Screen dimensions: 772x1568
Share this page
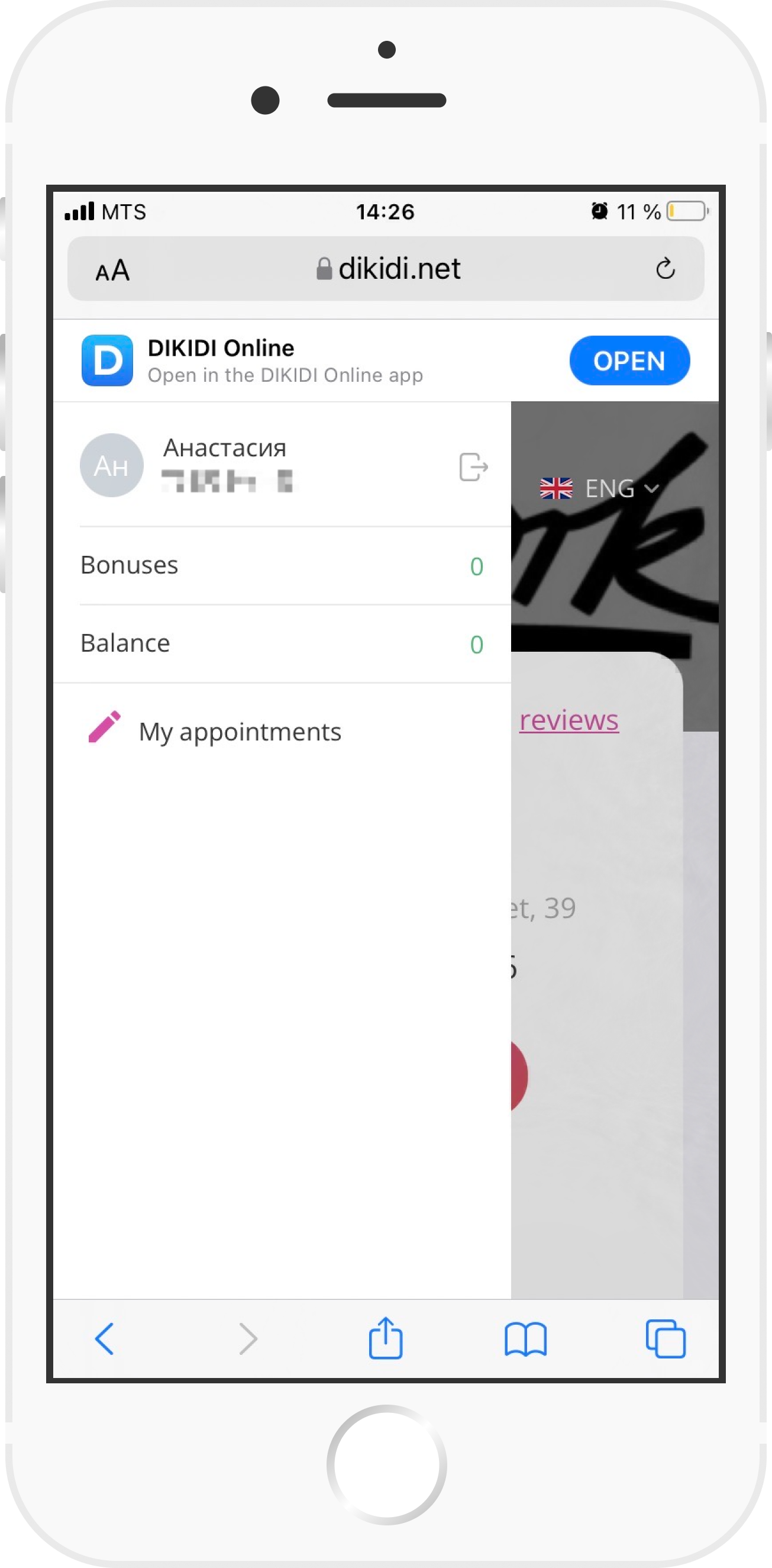tap(386, 1337)
